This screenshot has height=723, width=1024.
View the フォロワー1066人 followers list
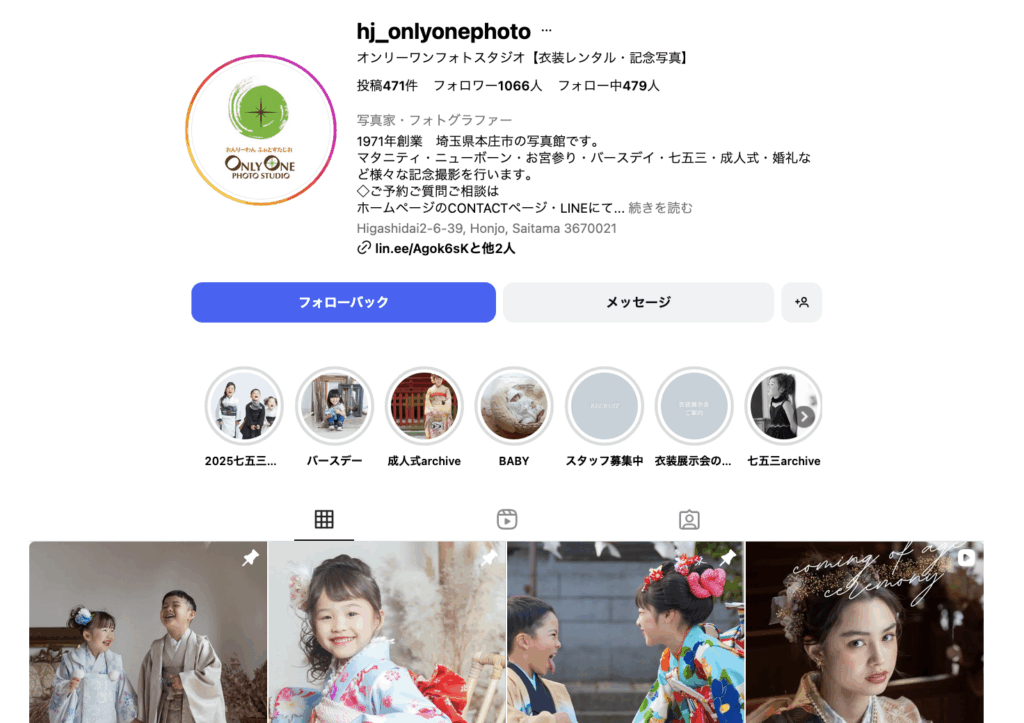coord(488,86)
